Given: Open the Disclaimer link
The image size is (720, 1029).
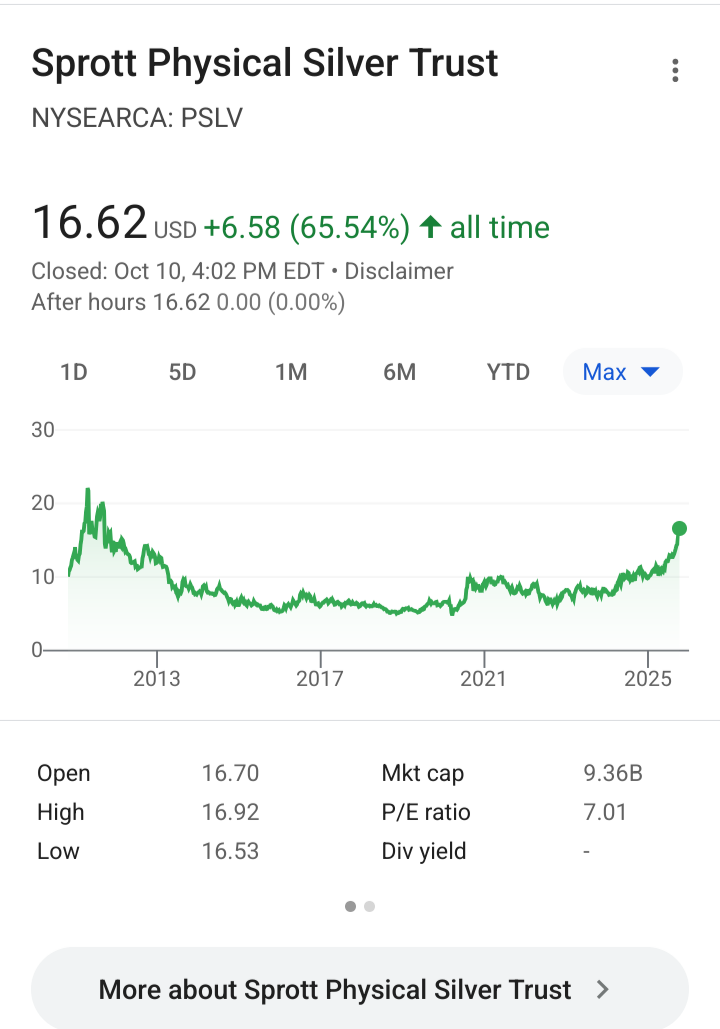Looking at the screenshot, I should point(399,271).
